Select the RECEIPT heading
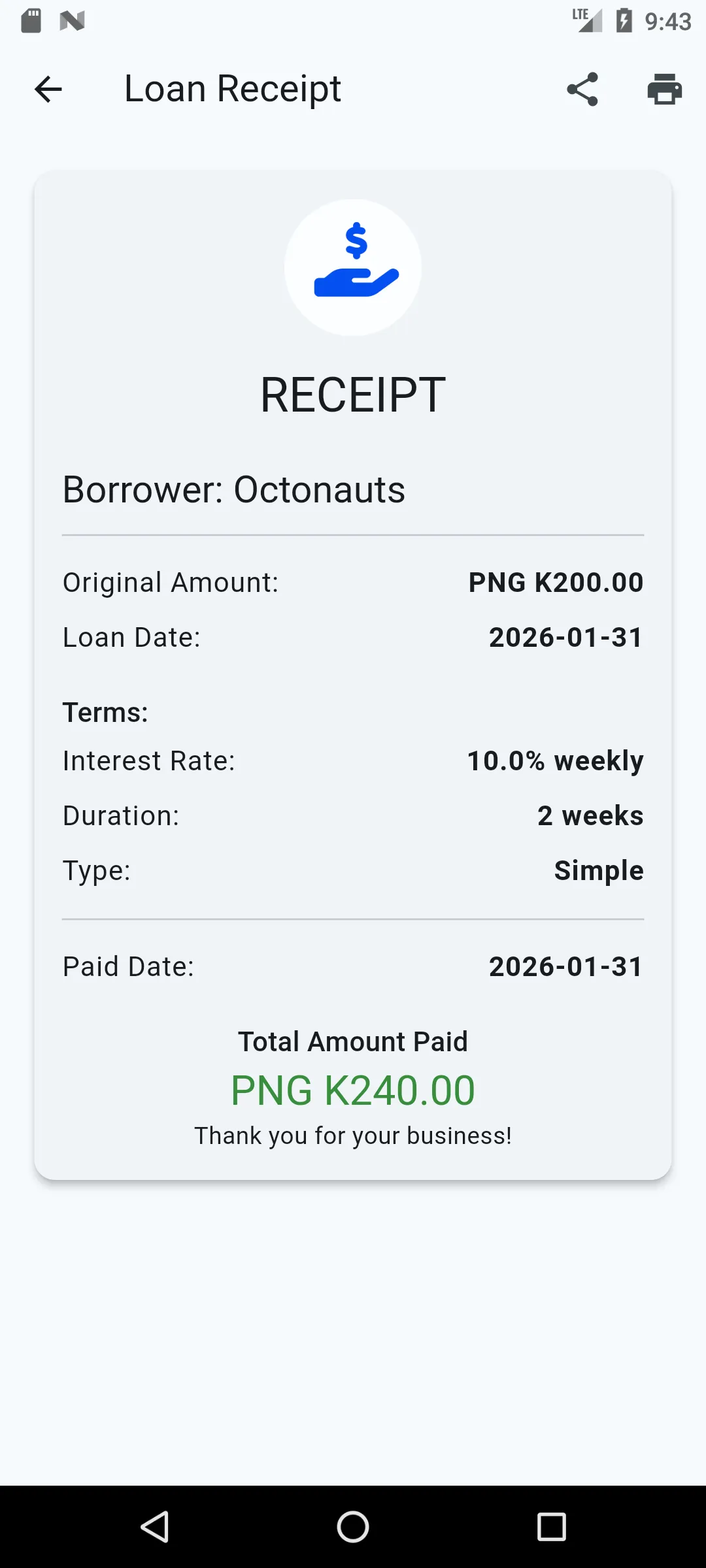Screen dimensions: 706x1568 pos(353,393)
